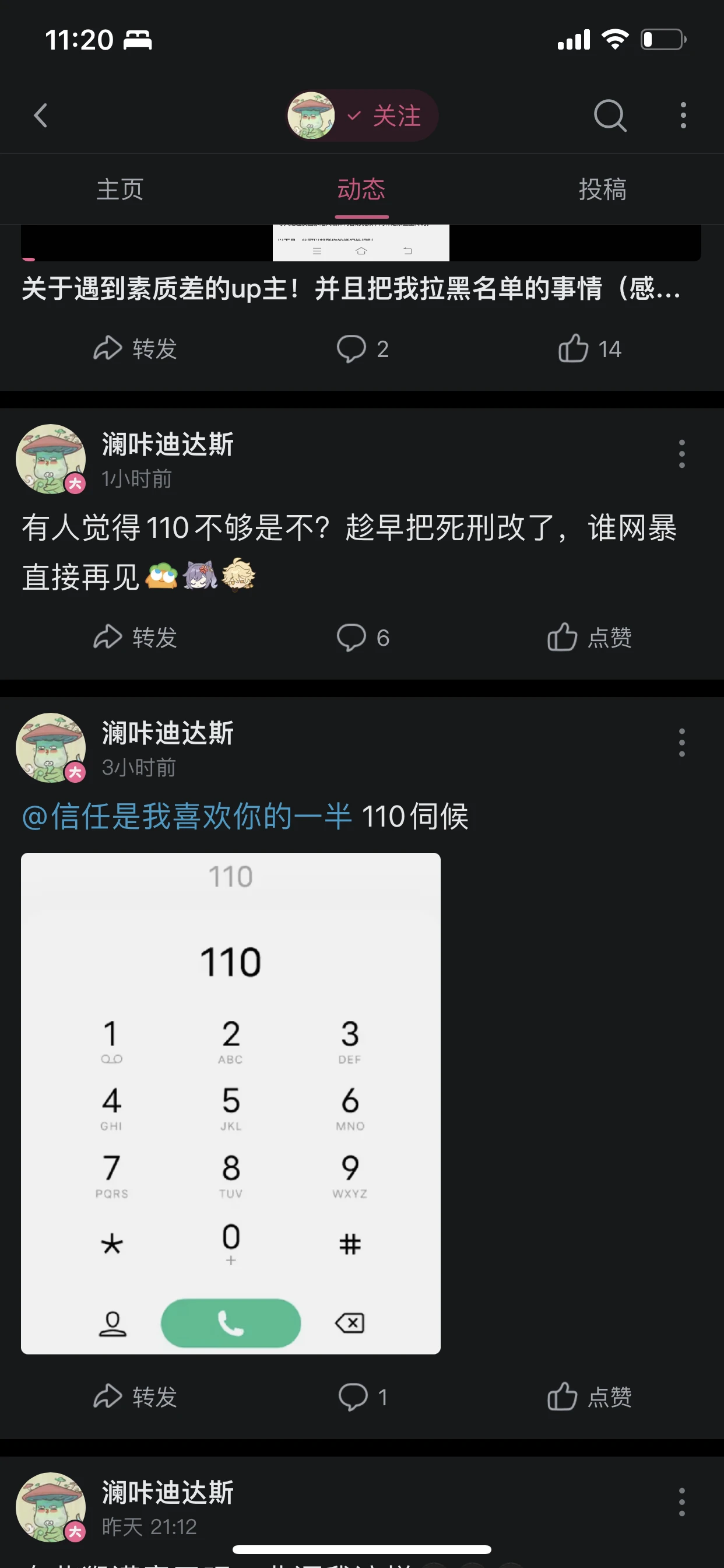This screenshot has height=1568, width=724.
Task: Go back to the previous page
Action: point(41,115)
